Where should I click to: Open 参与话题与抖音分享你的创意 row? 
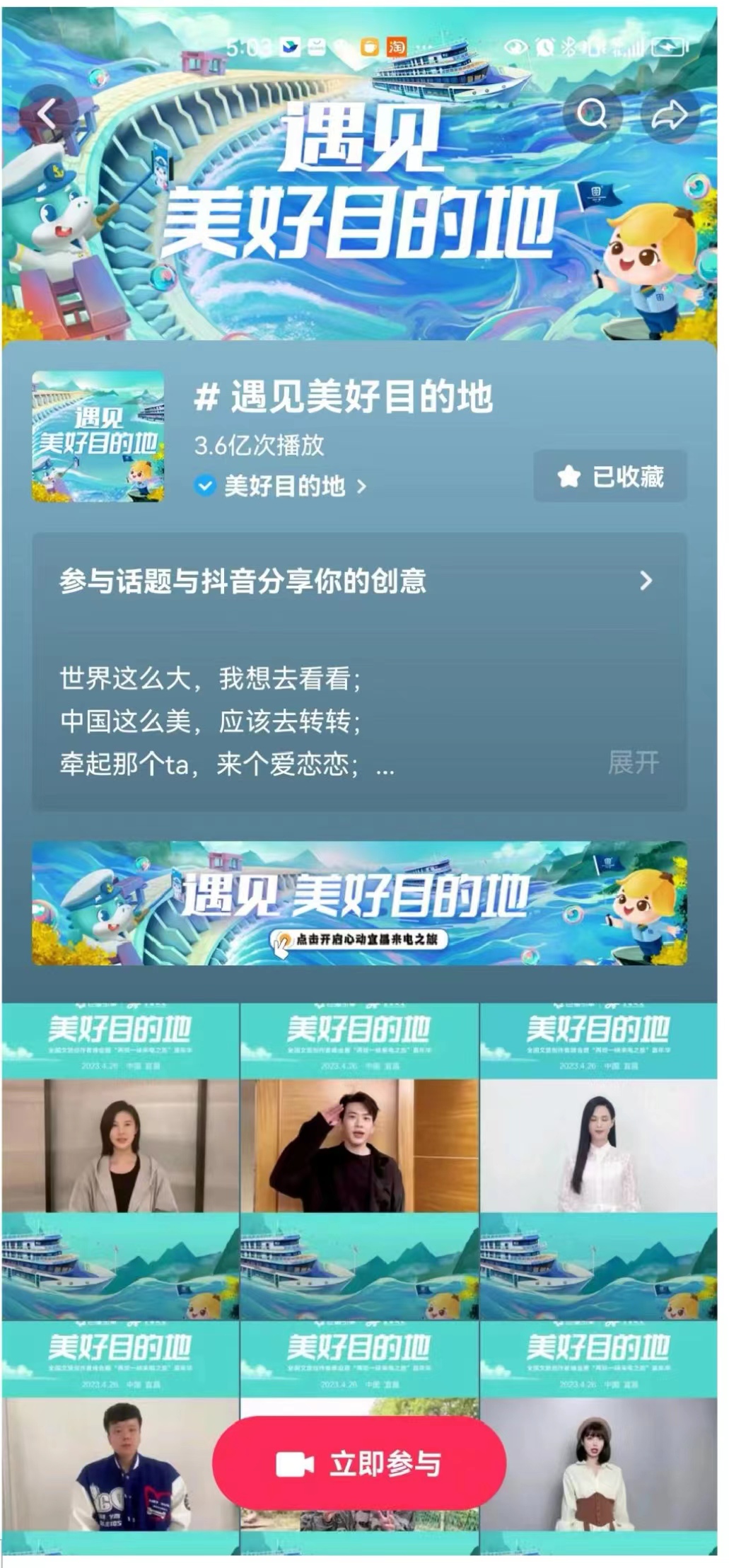click(358, 581)
